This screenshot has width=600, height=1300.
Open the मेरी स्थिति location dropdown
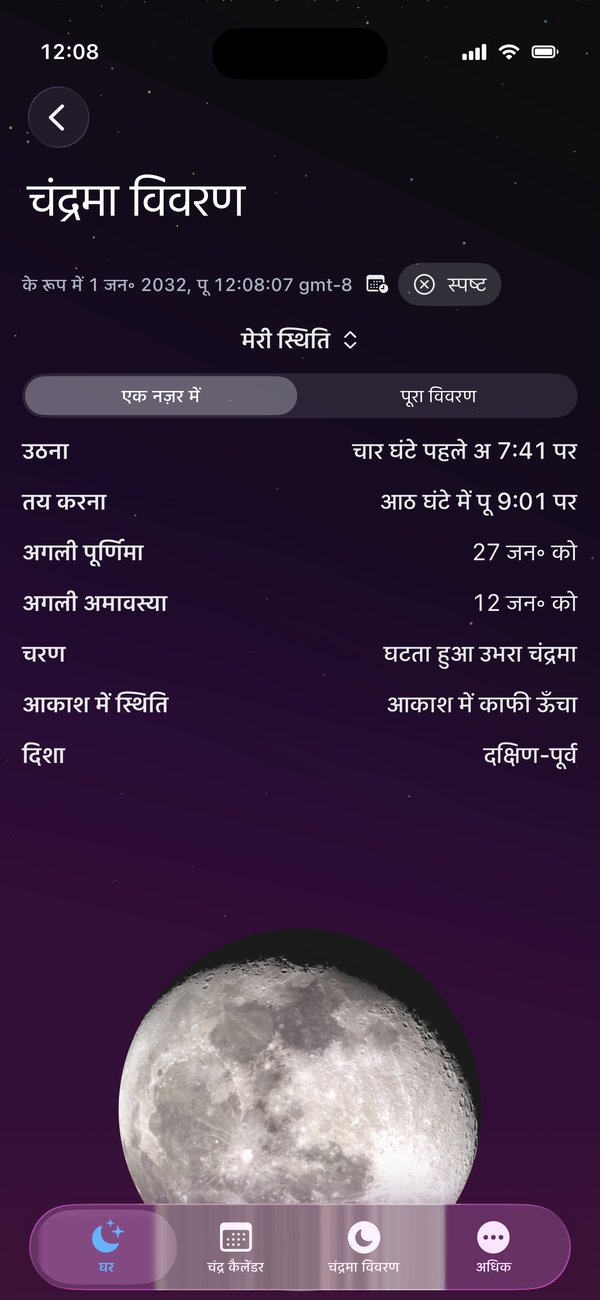click(299, 340)
